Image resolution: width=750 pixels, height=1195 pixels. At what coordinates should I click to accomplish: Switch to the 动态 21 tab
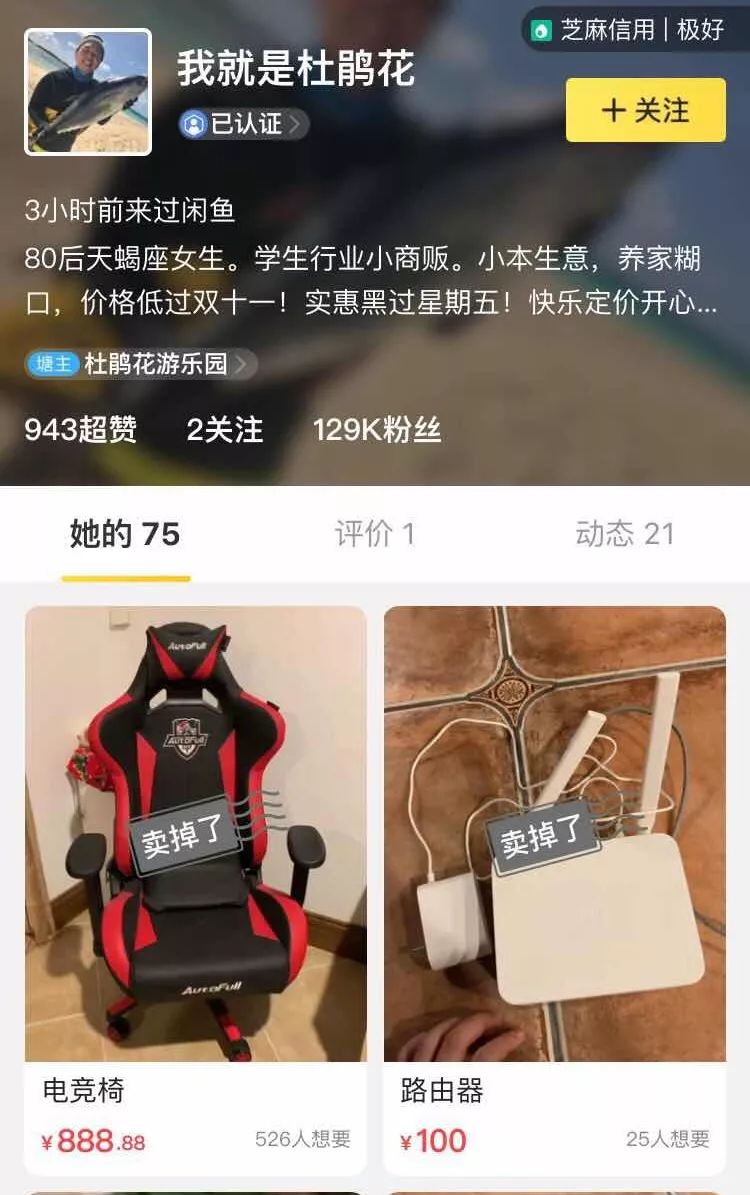pyautogui.click(x=624, y=534)
